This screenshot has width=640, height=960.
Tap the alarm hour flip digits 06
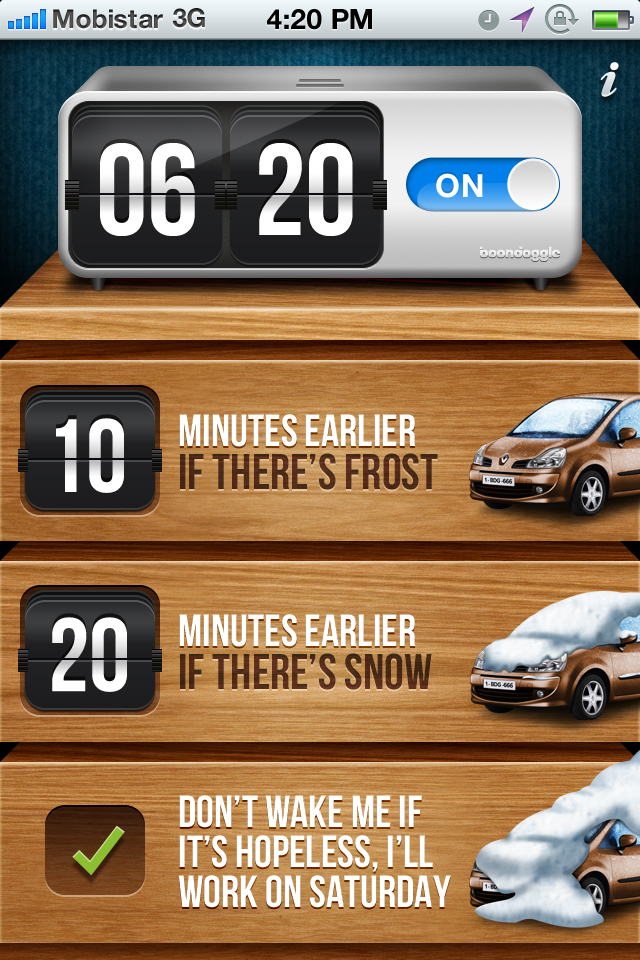click(147, 186)
